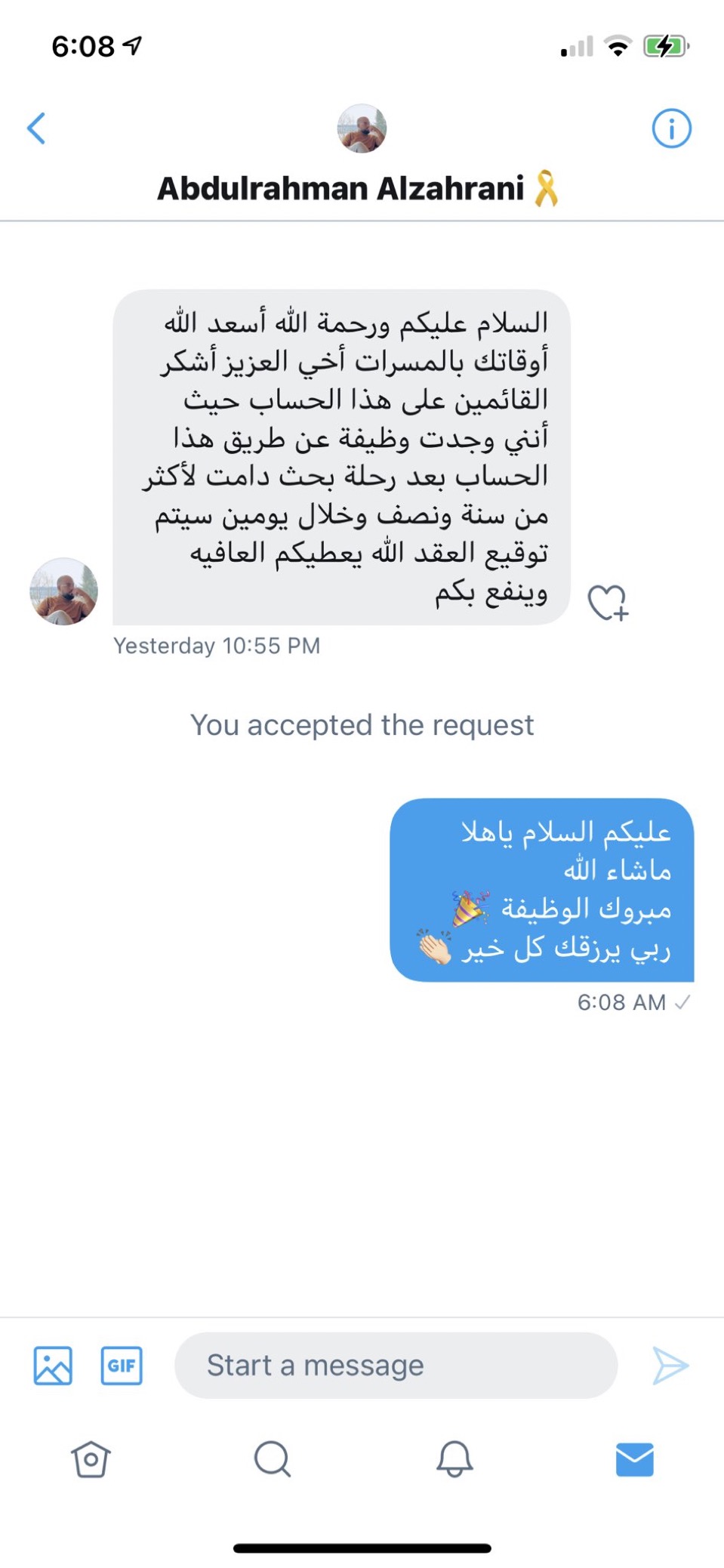Focus the Start a message field

point(396,1365)
